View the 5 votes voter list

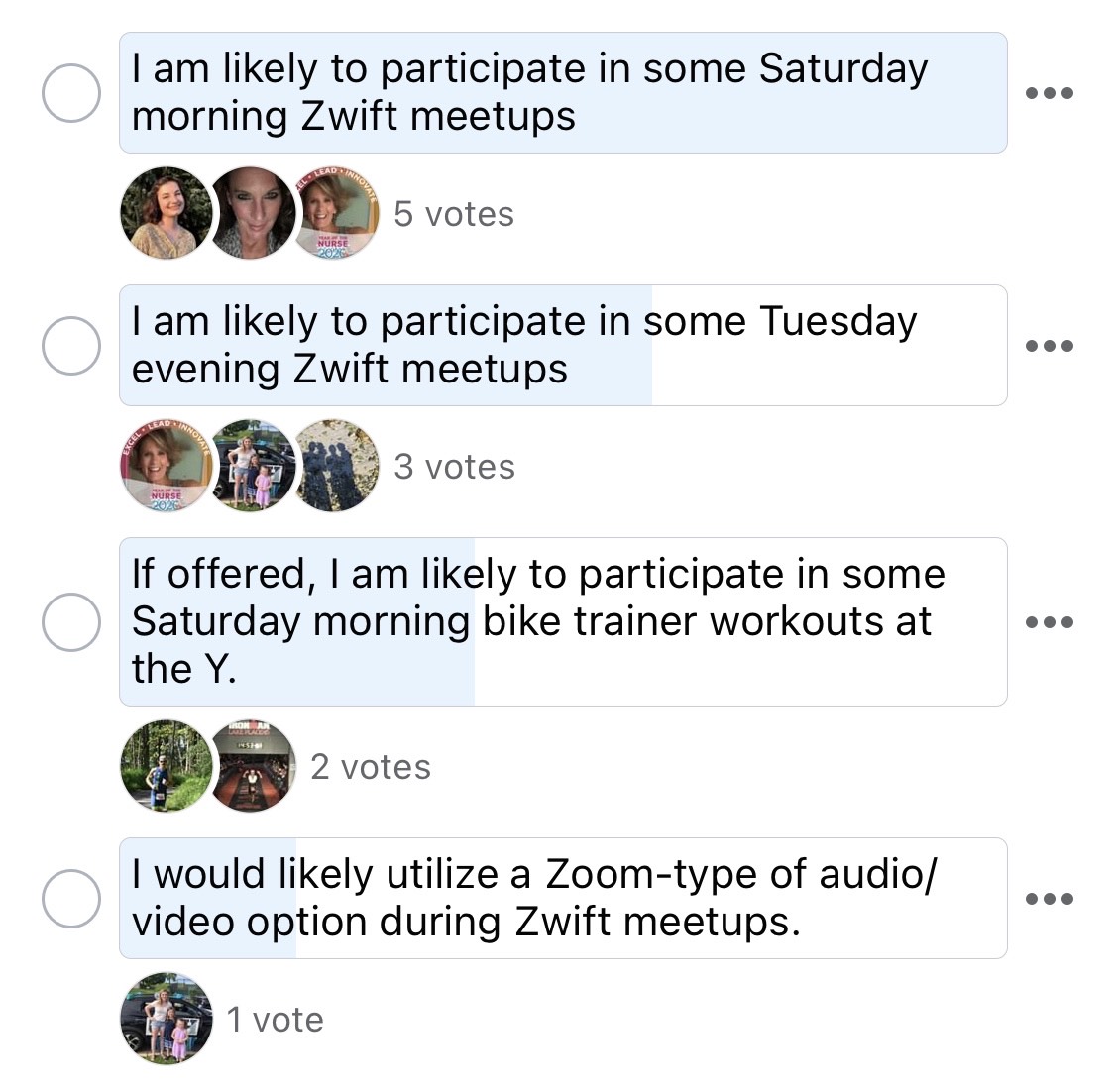[x=453, y=214]
